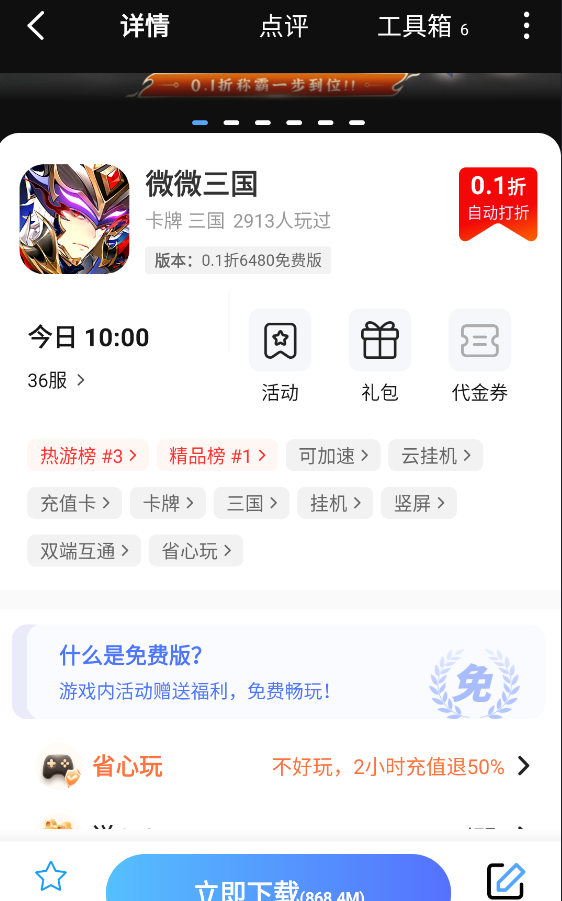Viewport: 562px width, 901px height.
Task: Open the three-dot overflow menu
Action: [526, 26]
